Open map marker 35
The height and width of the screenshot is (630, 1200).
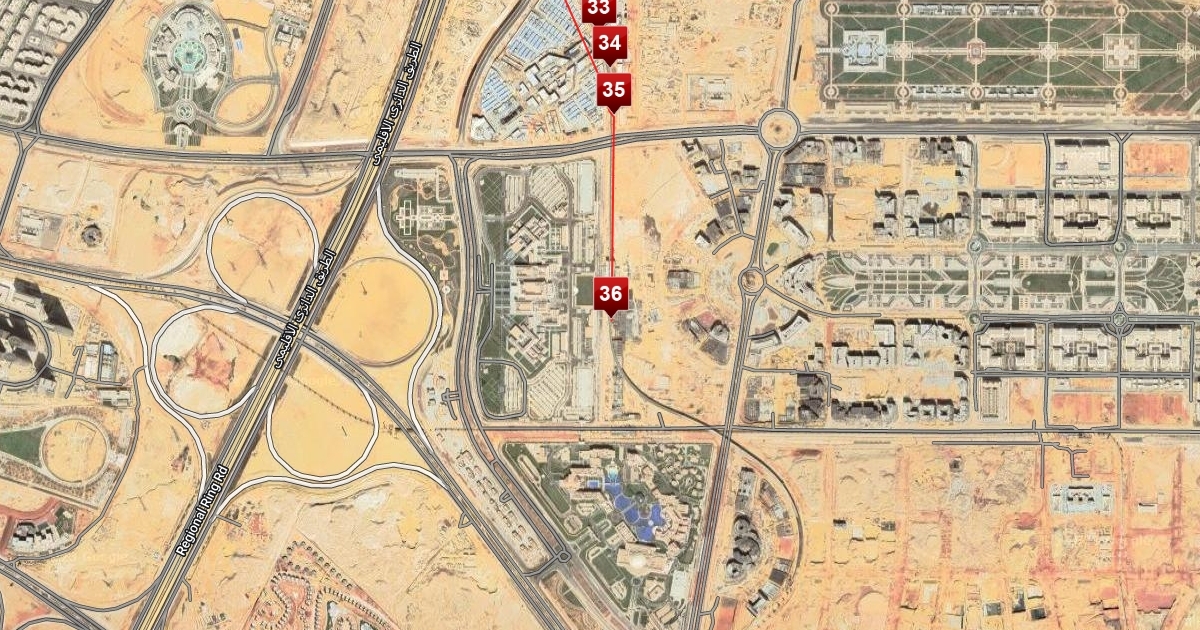(x=614, y=90)
